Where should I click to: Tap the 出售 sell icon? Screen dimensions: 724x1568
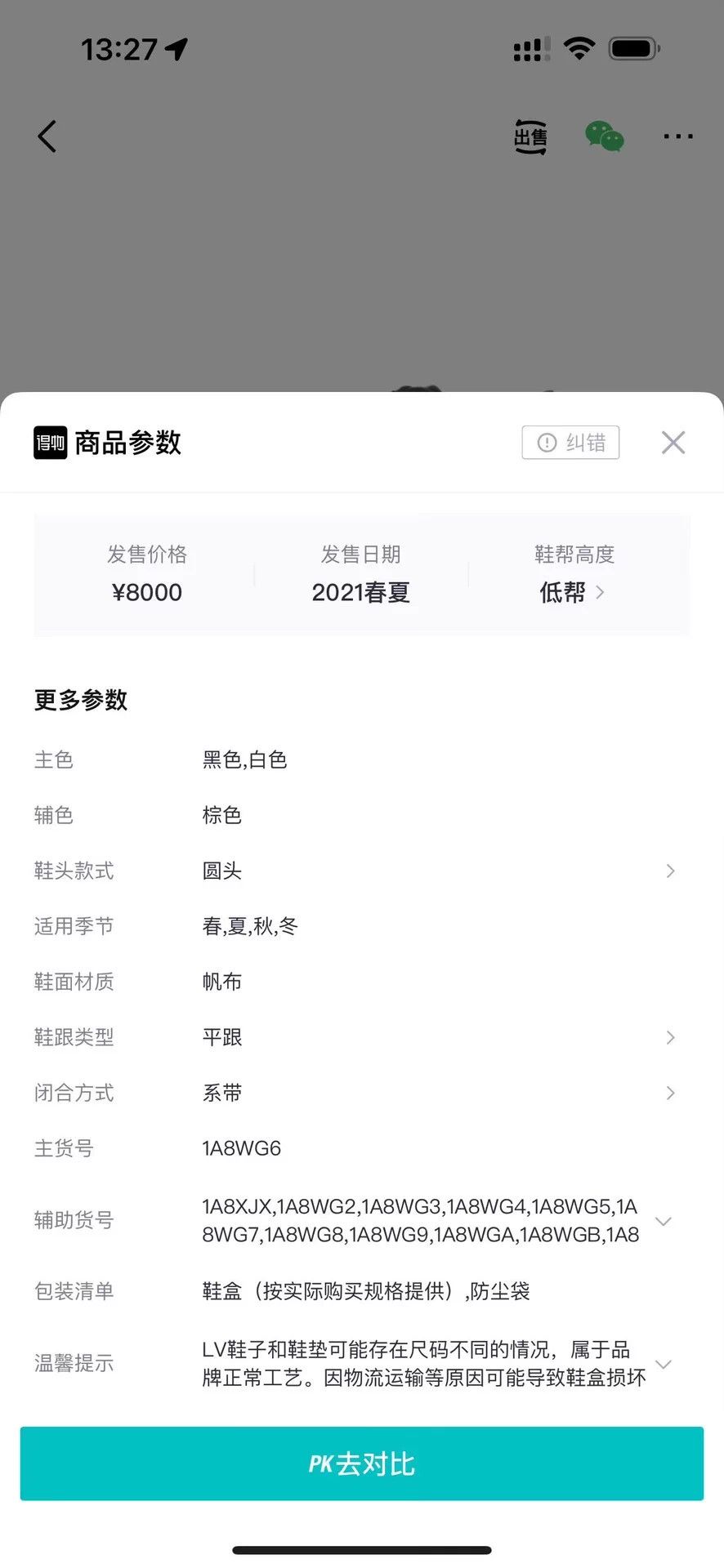click(530, 136)
